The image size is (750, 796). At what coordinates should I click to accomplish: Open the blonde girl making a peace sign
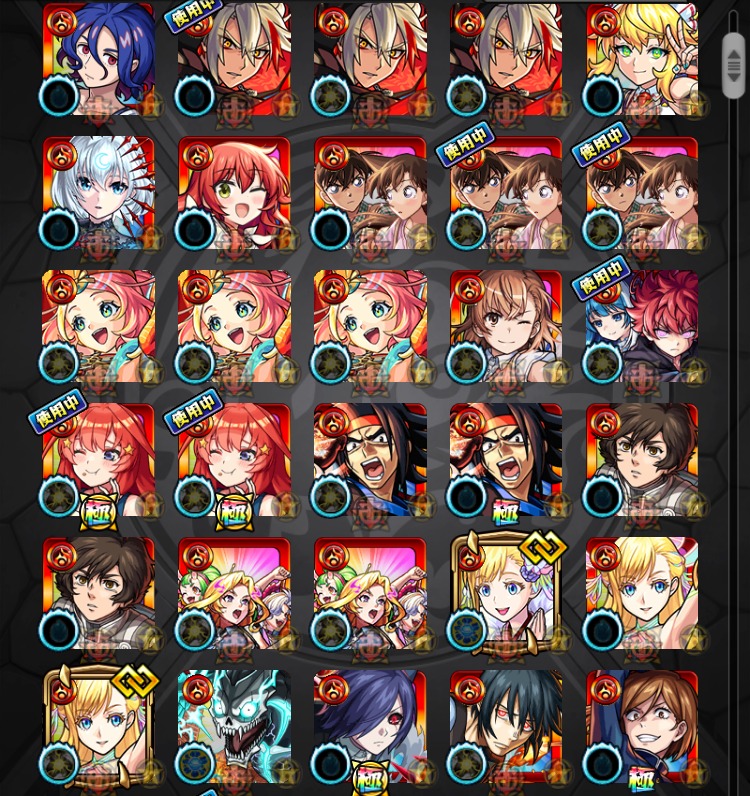click(x=642, y=60)
